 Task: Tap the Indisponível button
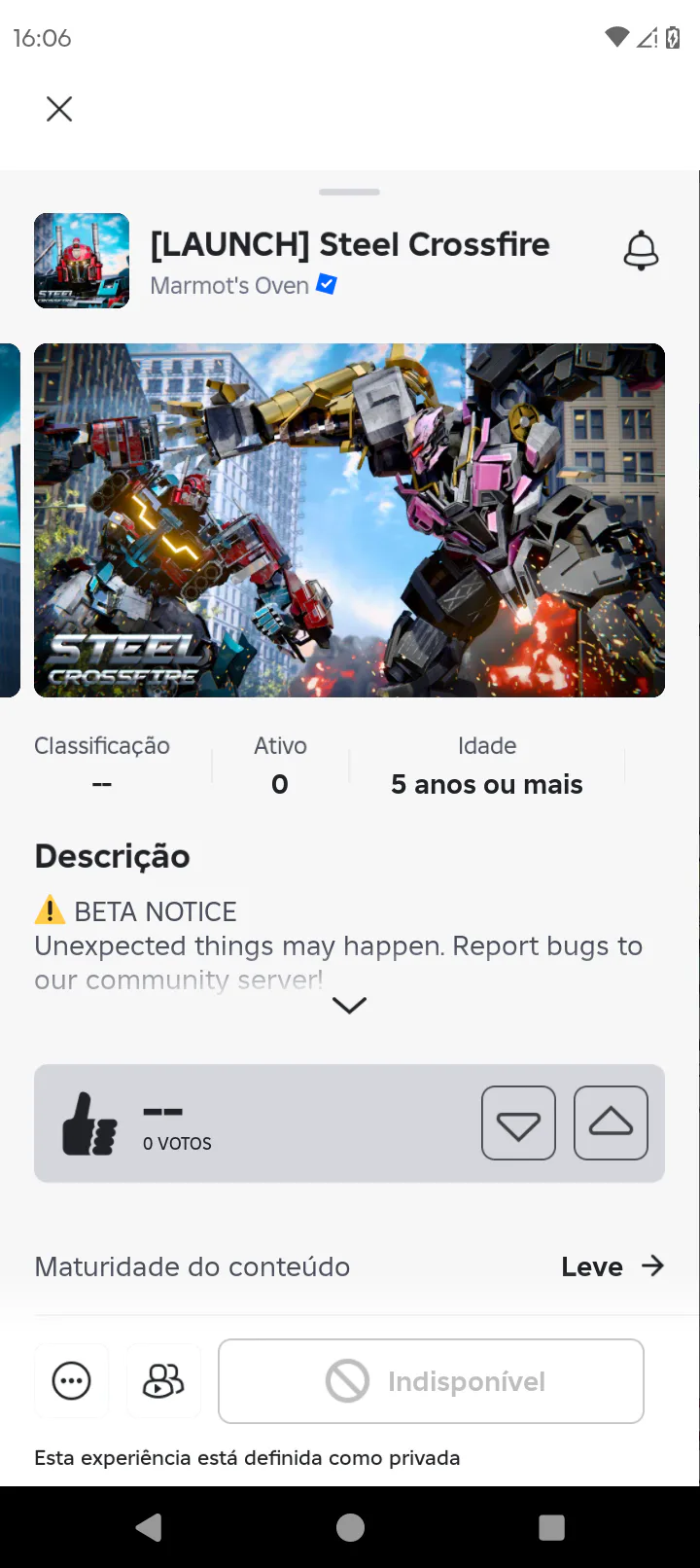point(431,1381)
